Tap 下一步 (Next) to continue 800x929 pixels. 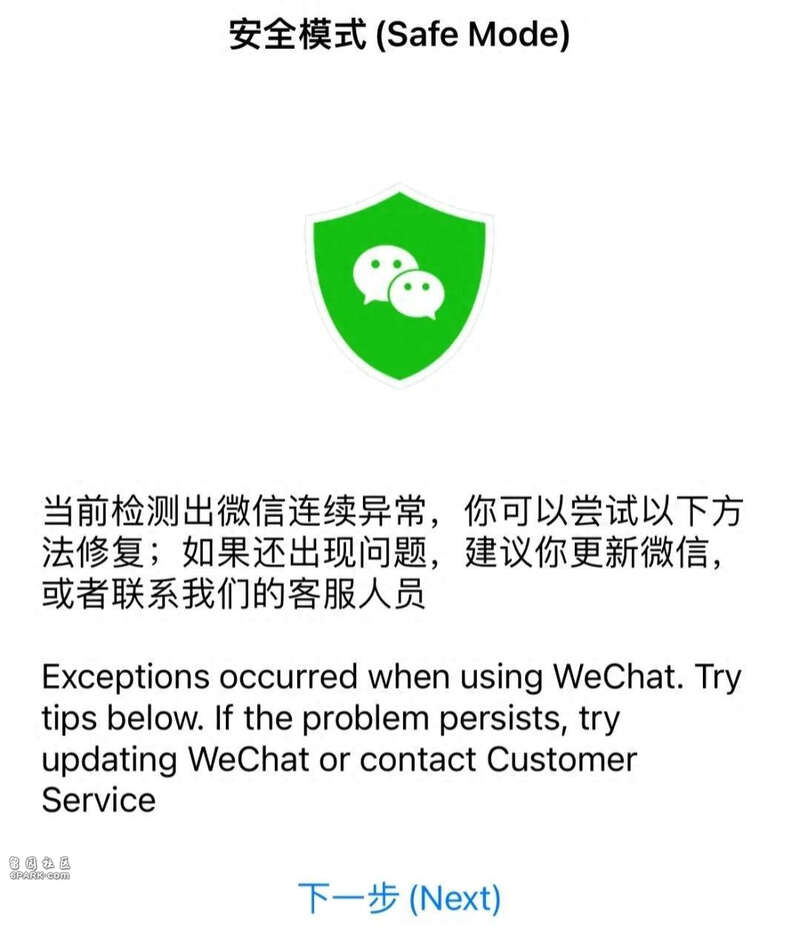400,897
